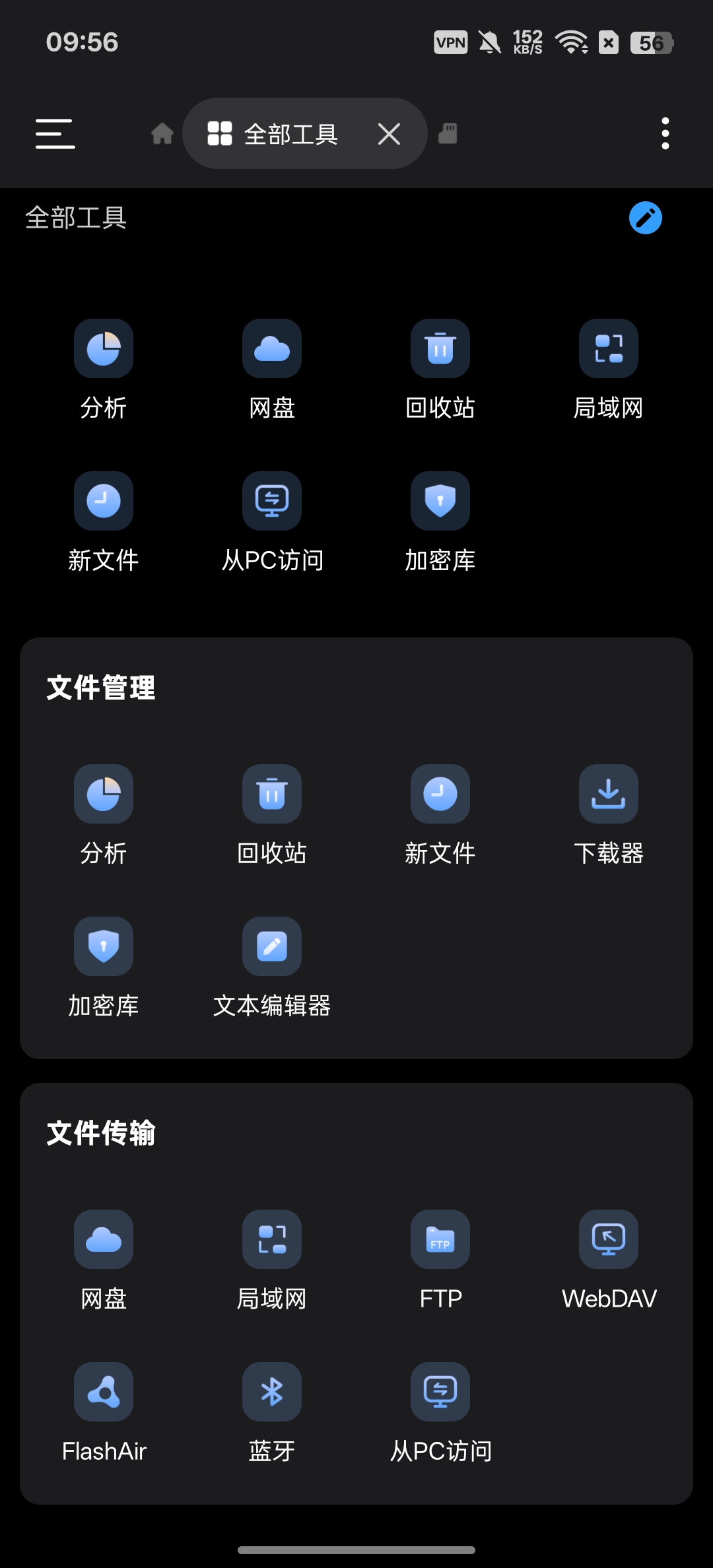Tap the blue pencil edit button

646,218
